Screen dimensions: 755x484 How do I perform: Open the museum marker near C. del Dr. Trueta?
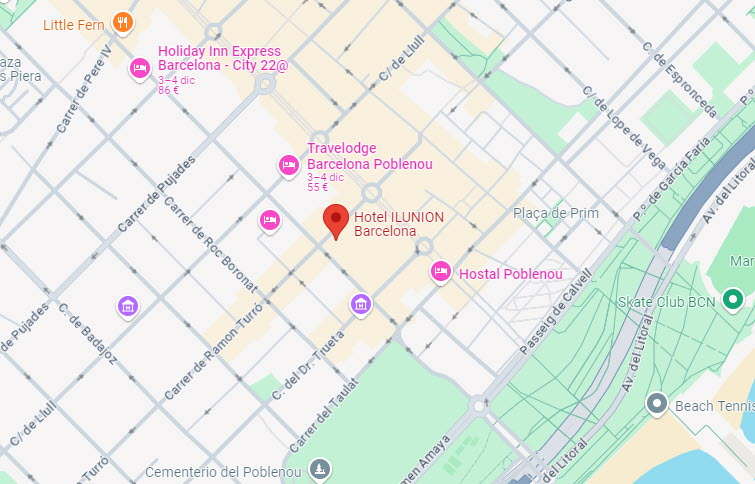(x=361, y=303)
